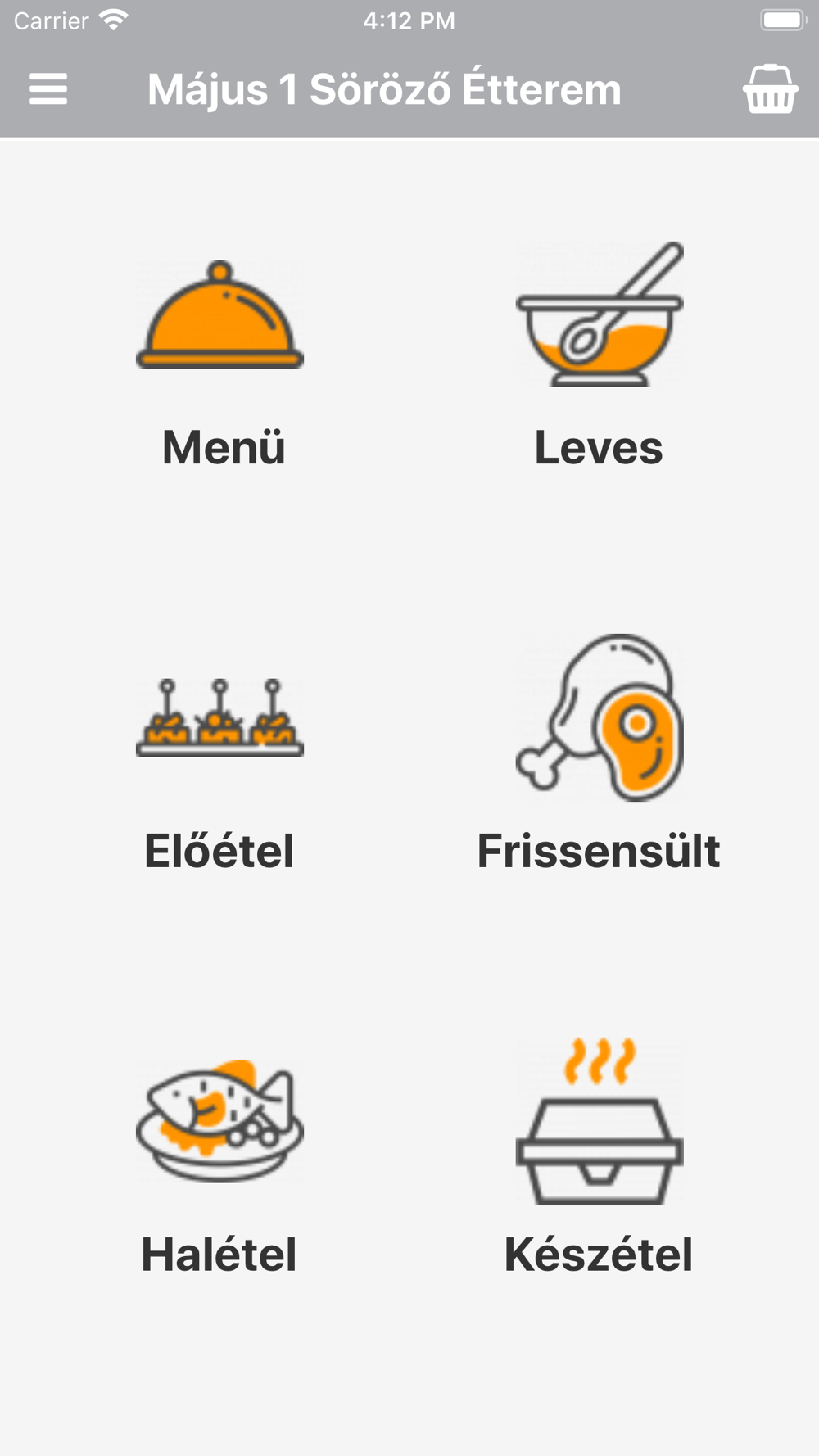
Task: Open the shopping basket
Action: click(770, 88)
